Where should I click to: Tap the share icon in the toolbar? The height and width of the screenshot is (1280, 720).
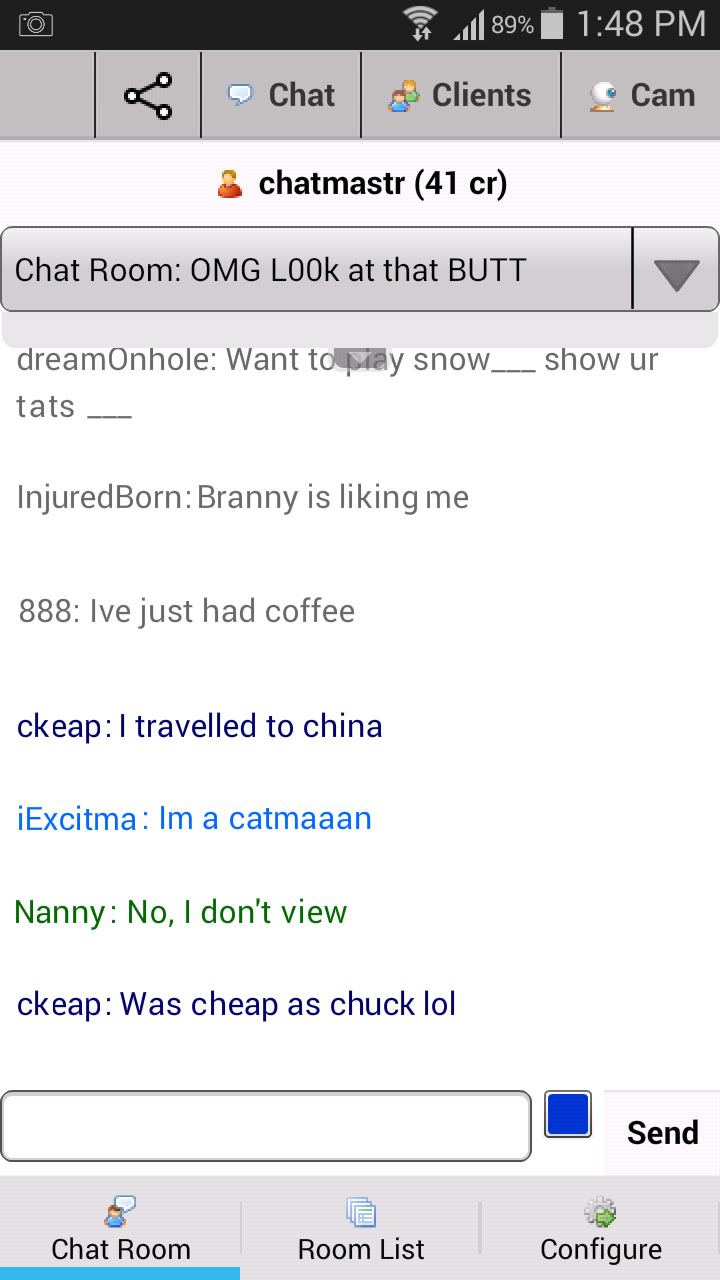[x=148, y=96]
